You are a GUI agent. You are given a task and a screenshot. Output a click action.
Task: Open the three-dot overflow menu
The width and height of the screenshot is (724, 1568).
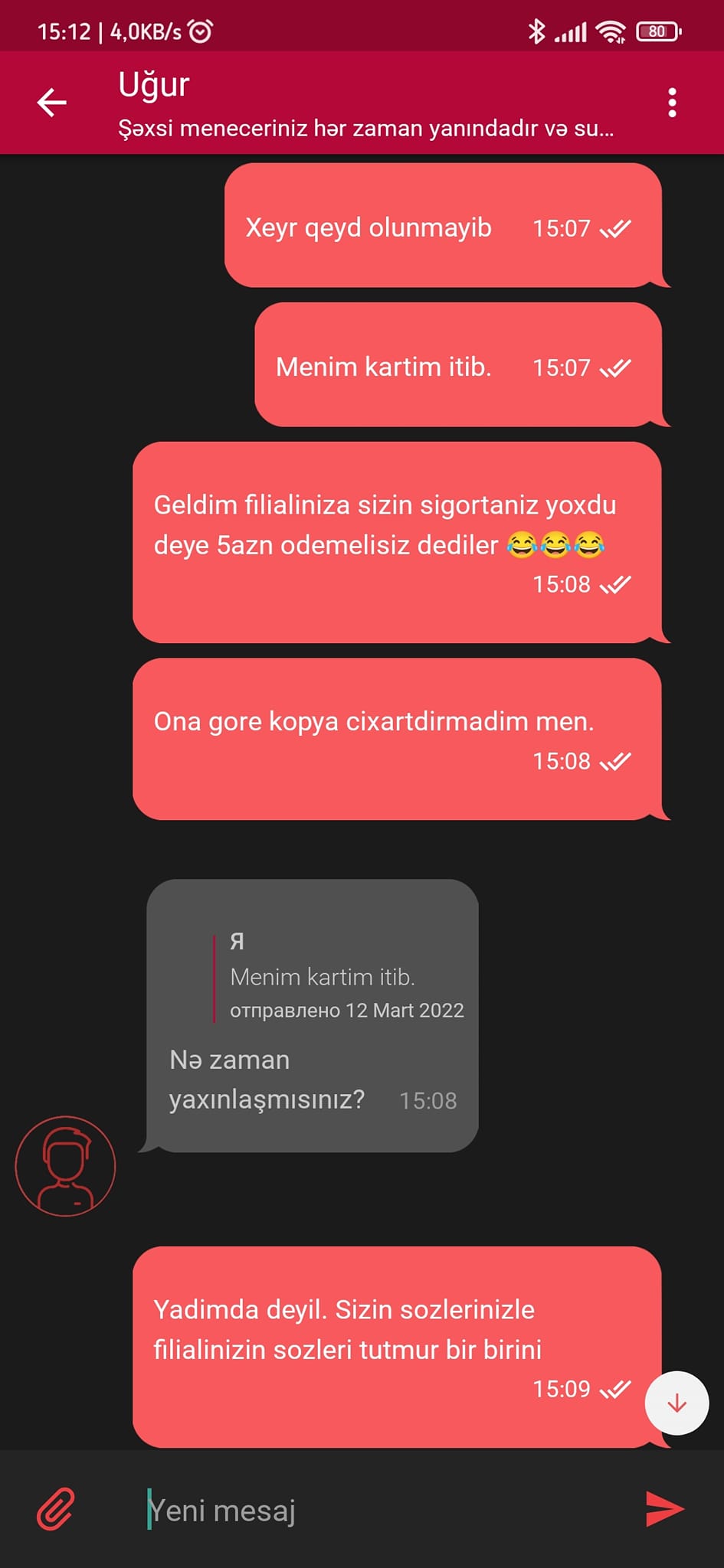(672, 103)
